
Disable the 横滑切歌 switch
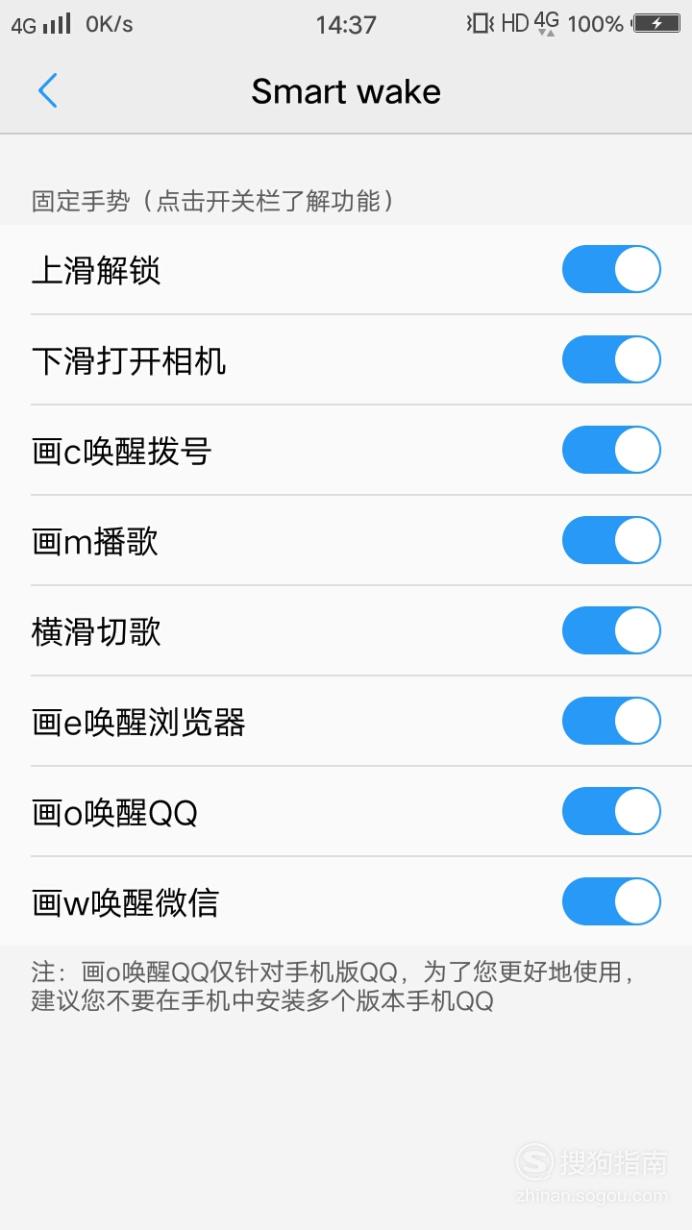(611, 631)
